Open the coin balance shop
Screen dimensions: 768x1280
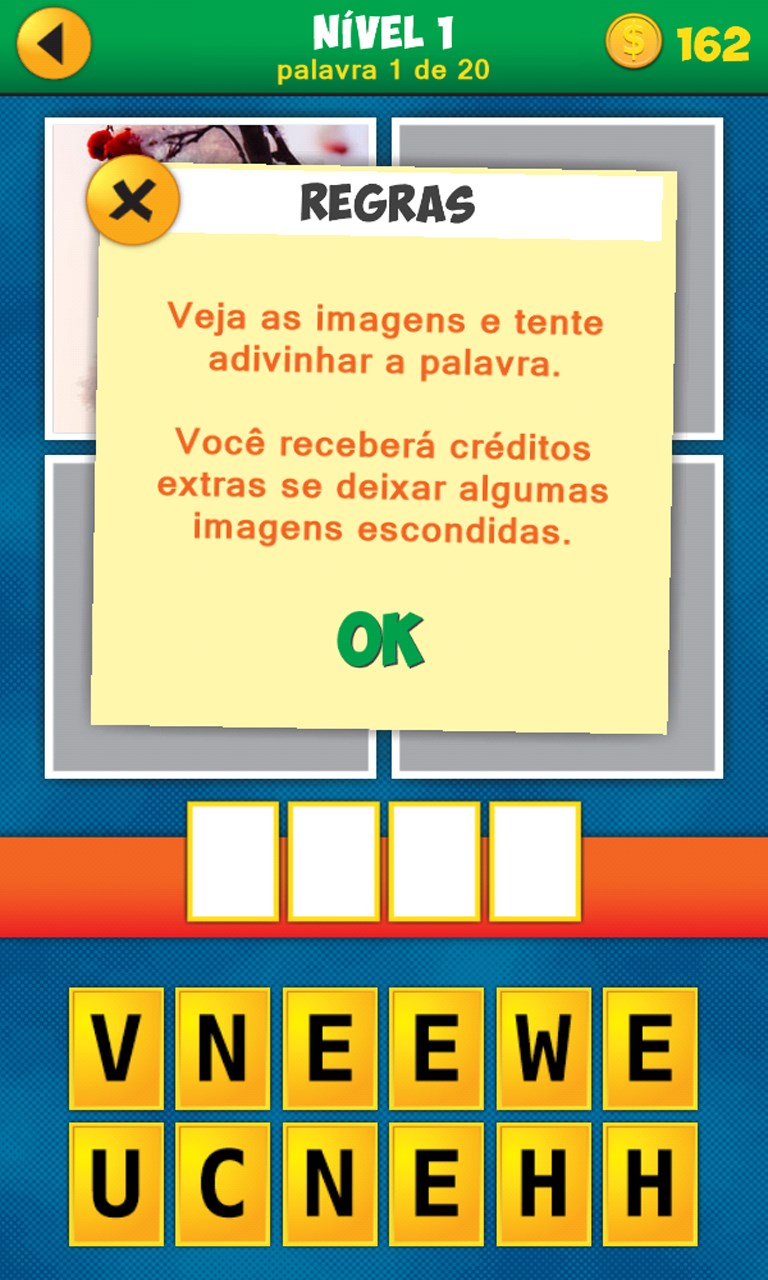coord(678,43)
